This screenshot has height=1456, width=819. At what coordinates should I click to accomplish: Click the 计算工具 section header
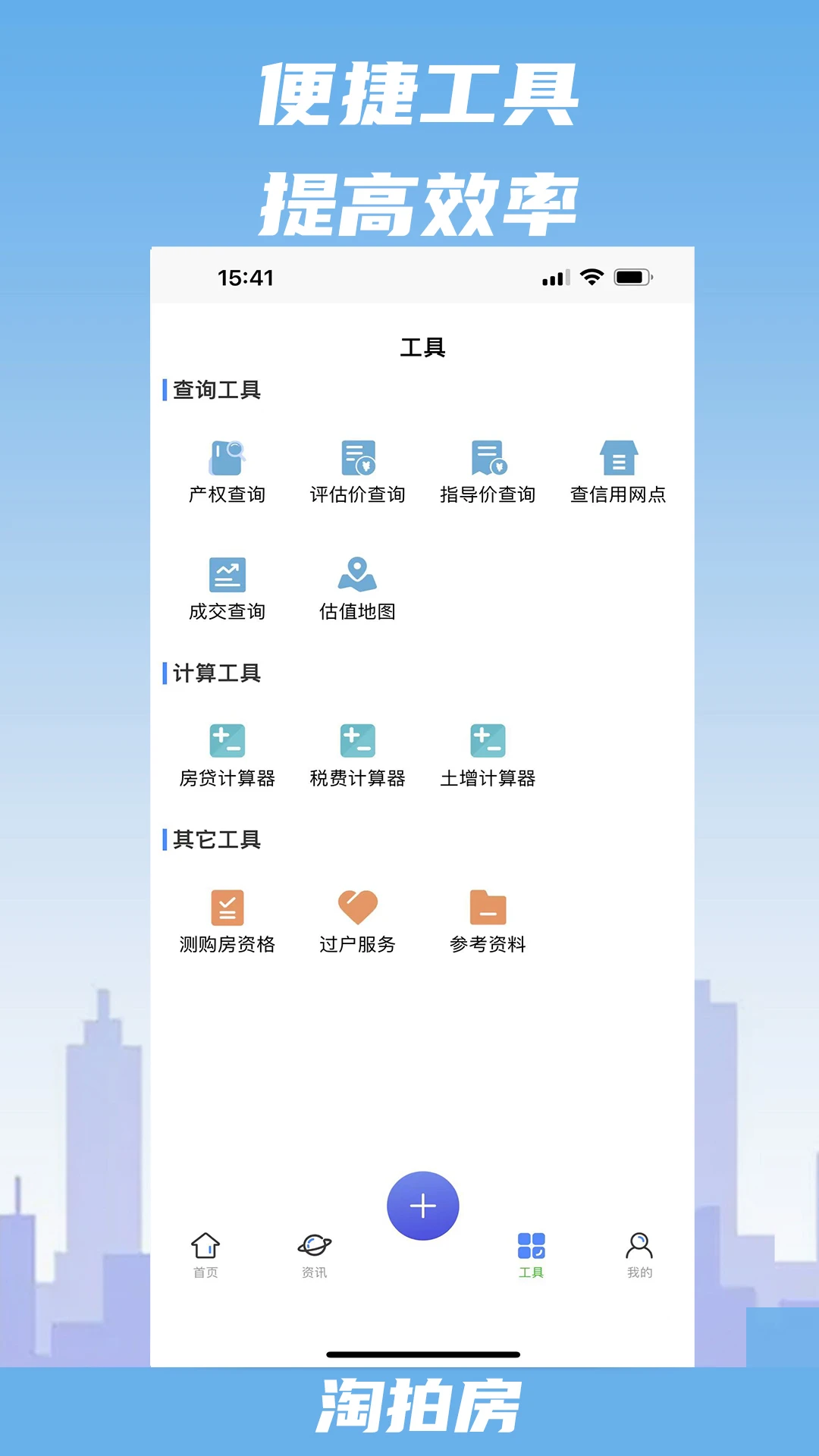[x=215, y=672]
